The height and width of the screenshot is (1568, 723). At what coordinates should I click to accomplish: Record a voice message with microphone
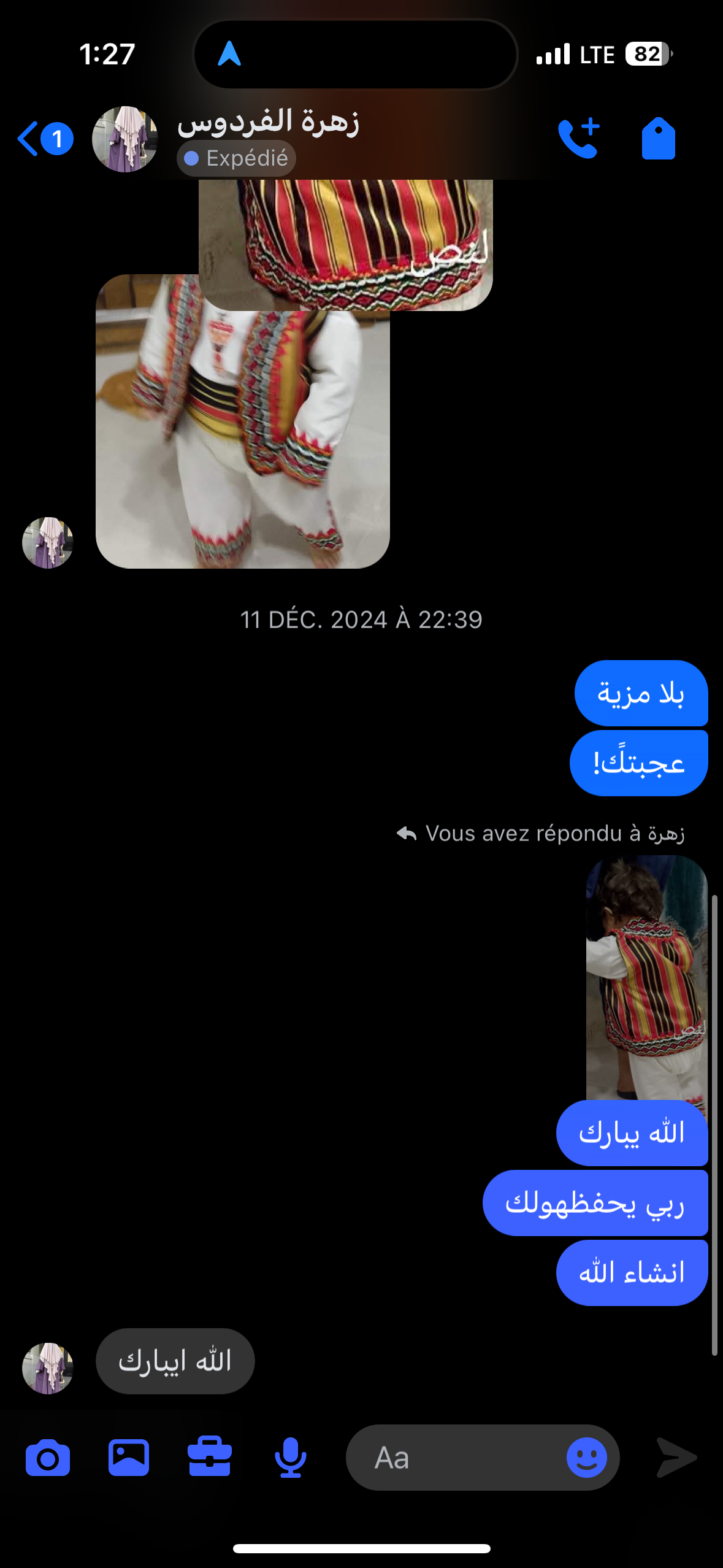[x=290, y=1458]
